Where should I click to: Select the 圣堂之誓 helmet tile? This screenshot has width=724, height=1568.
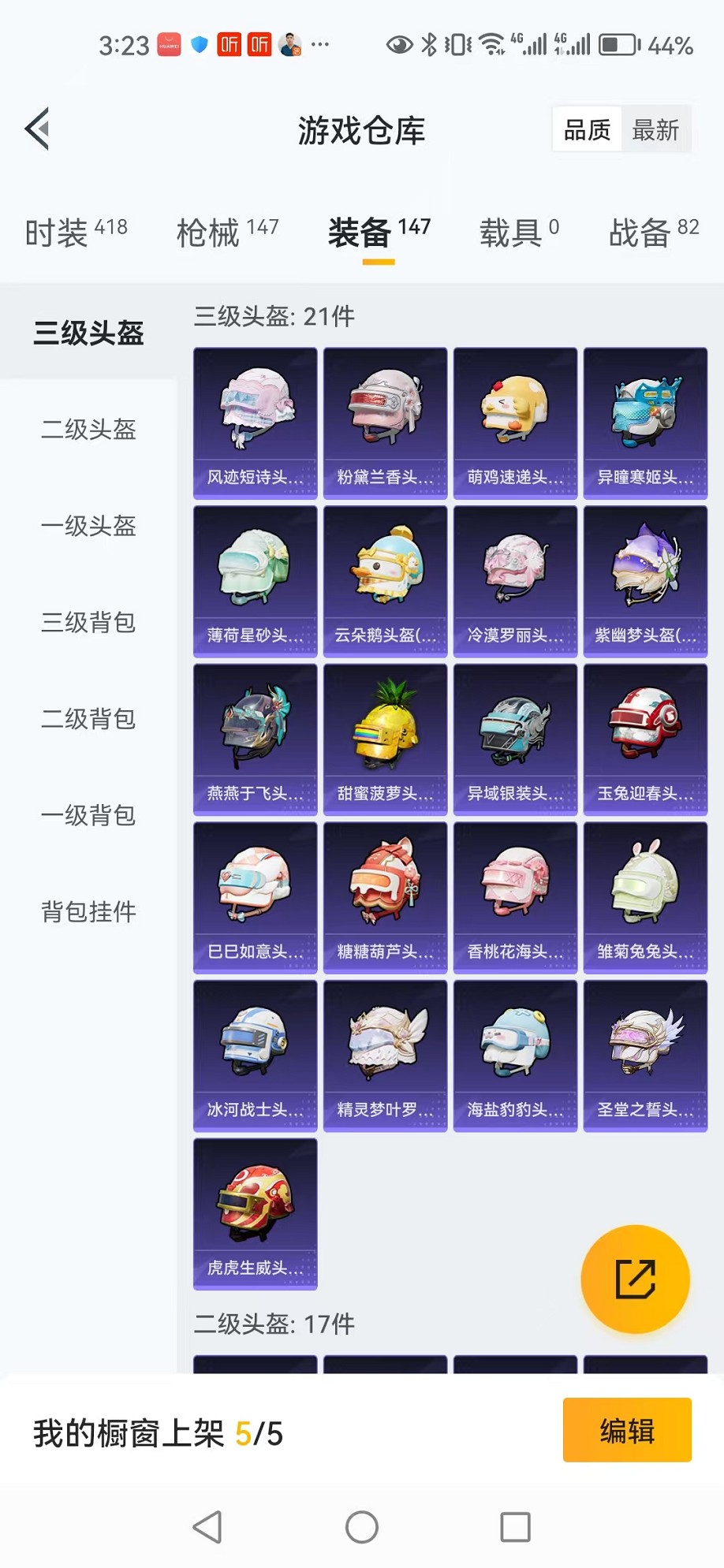point(645,1055)
